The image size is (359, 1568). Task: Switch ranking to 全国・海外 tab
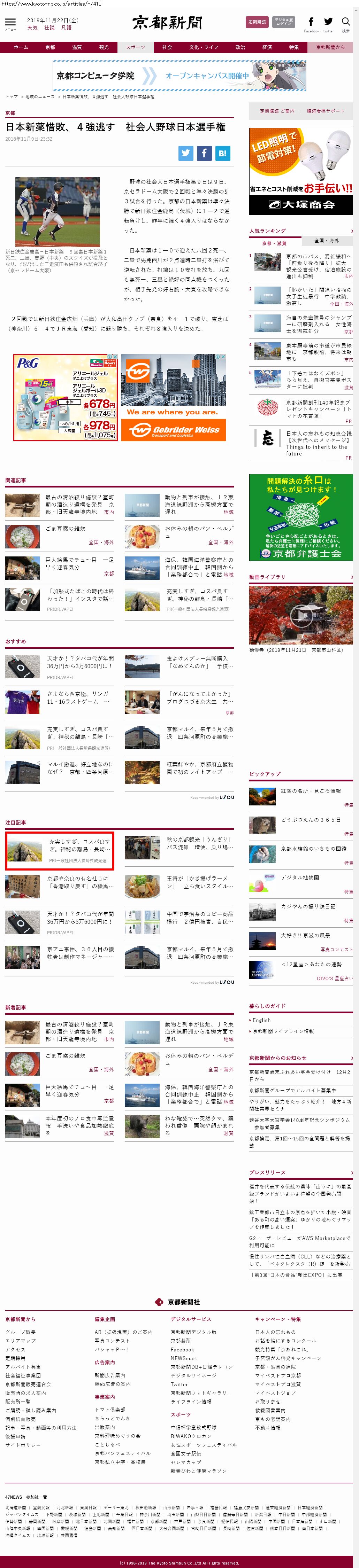click(327, 240)
